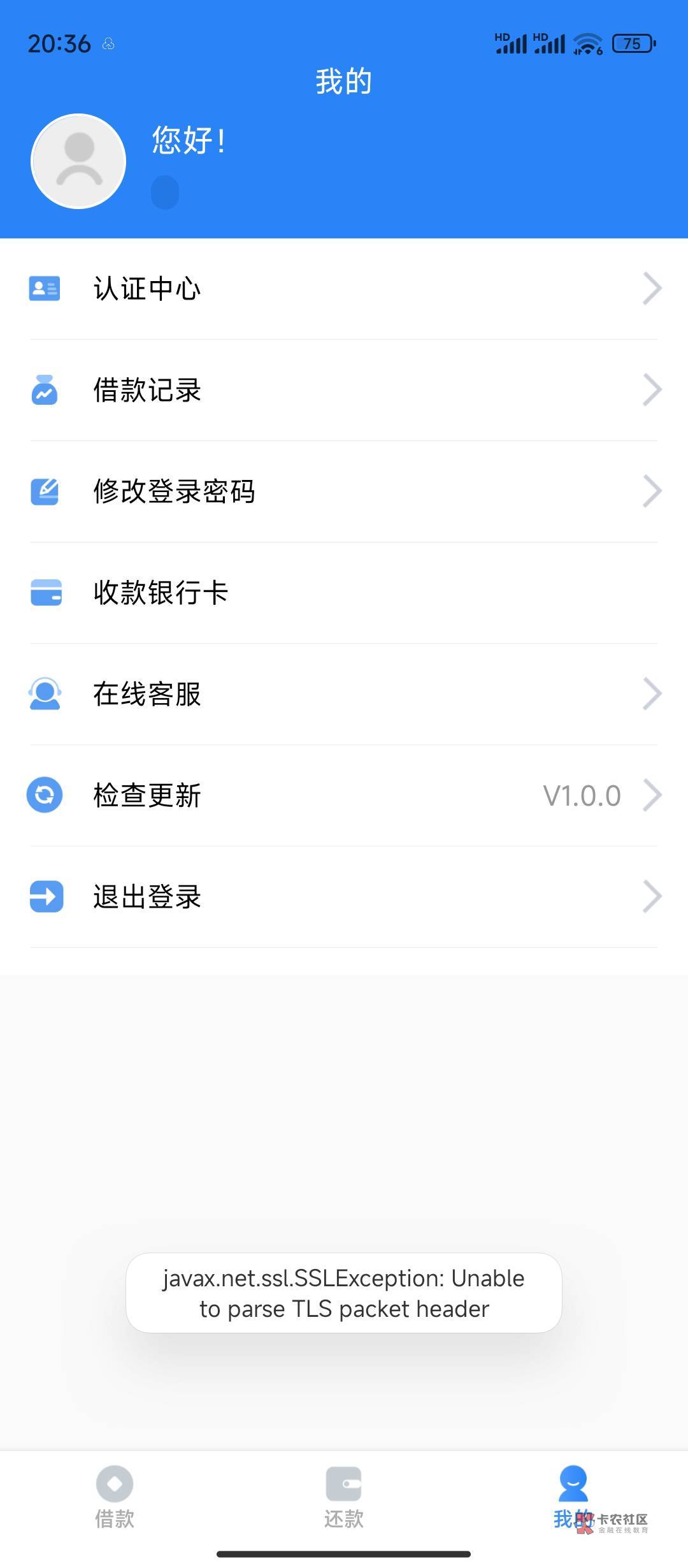The width and height of the screenshot is (688, 1568).
Task: Tap 检查更新 to check for updates
Action: (344, 795)
